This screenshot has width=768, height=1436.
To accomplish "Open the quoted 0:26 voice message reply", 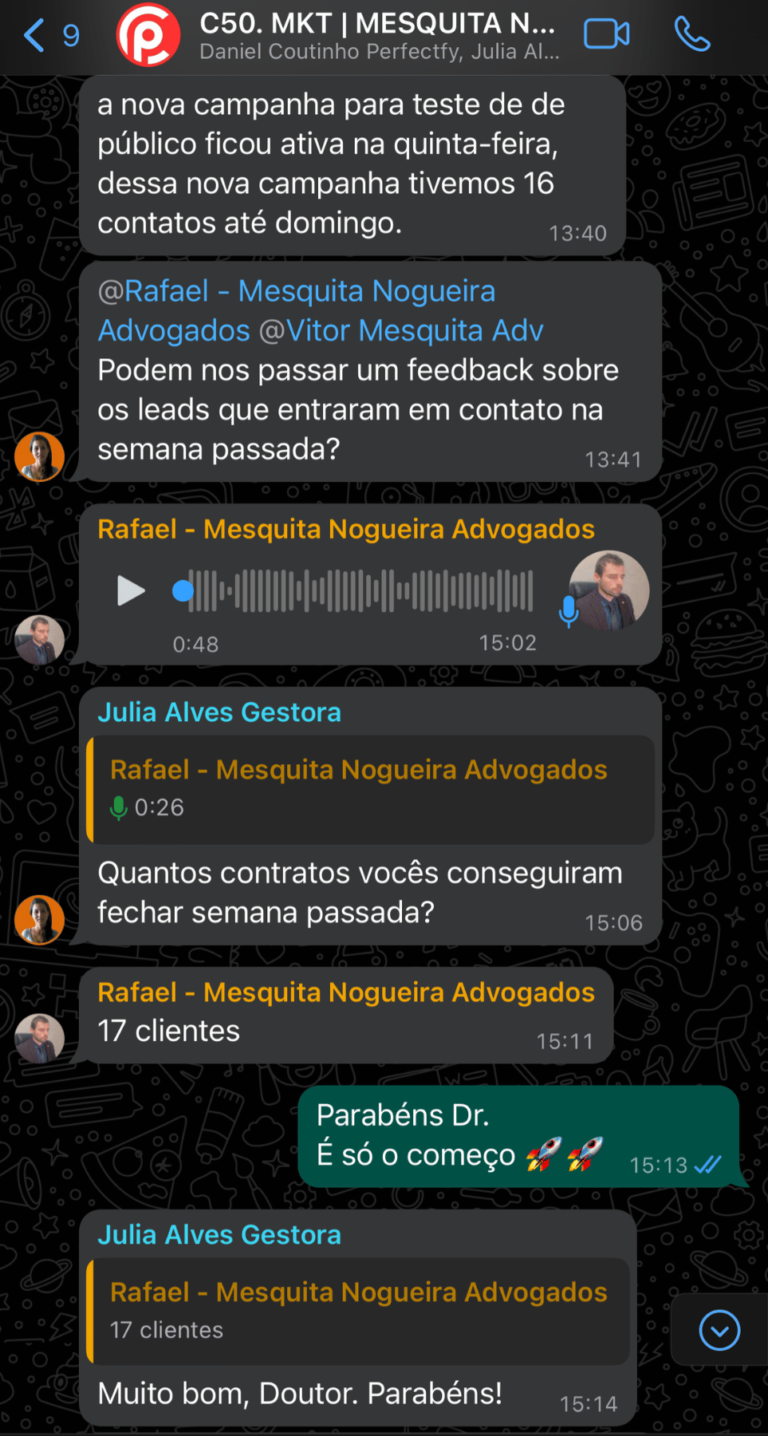I will [370, 788].
